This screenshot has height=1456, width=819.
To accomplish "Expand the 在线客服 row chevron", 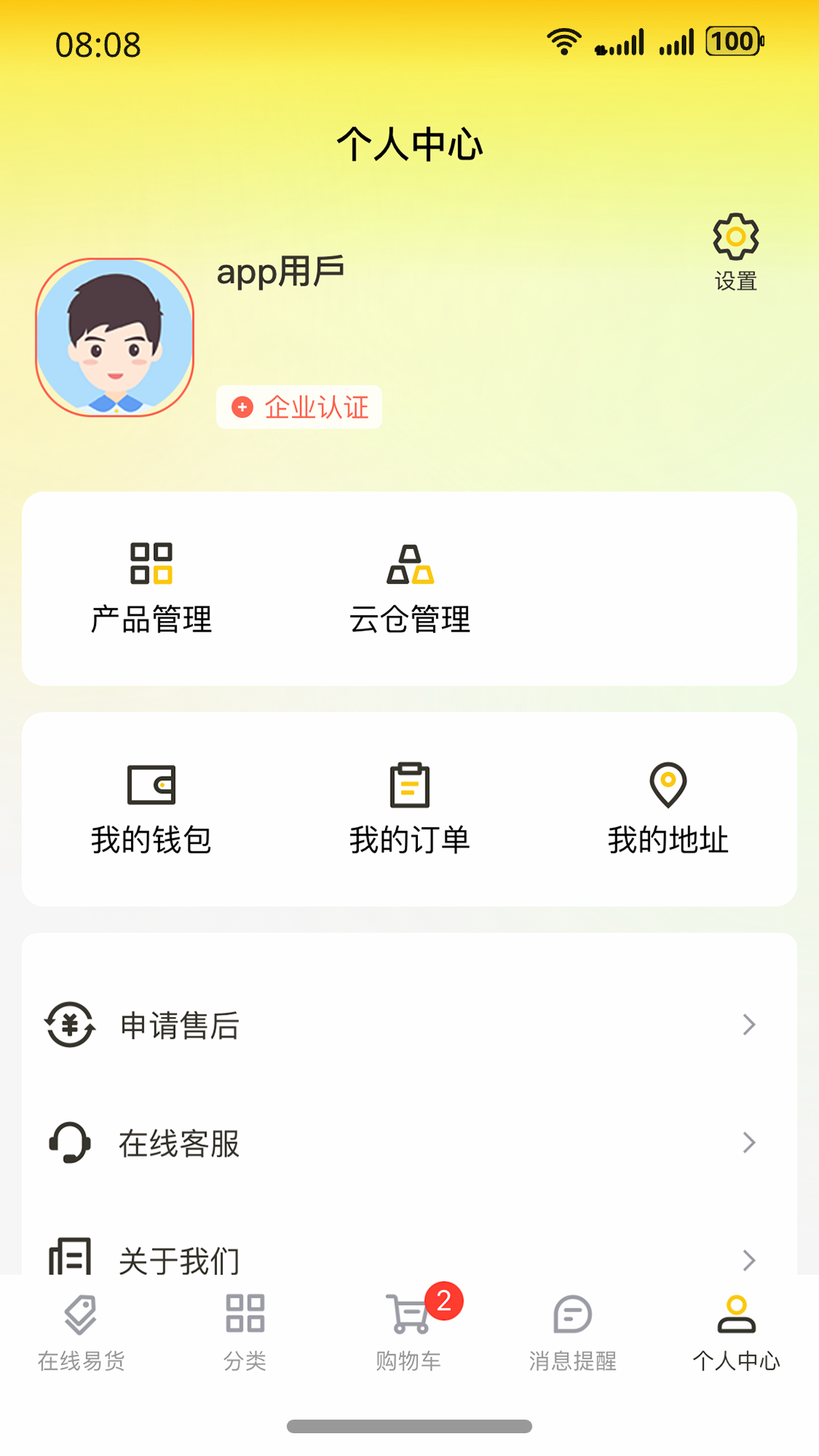I will [x=749, y=1143].
